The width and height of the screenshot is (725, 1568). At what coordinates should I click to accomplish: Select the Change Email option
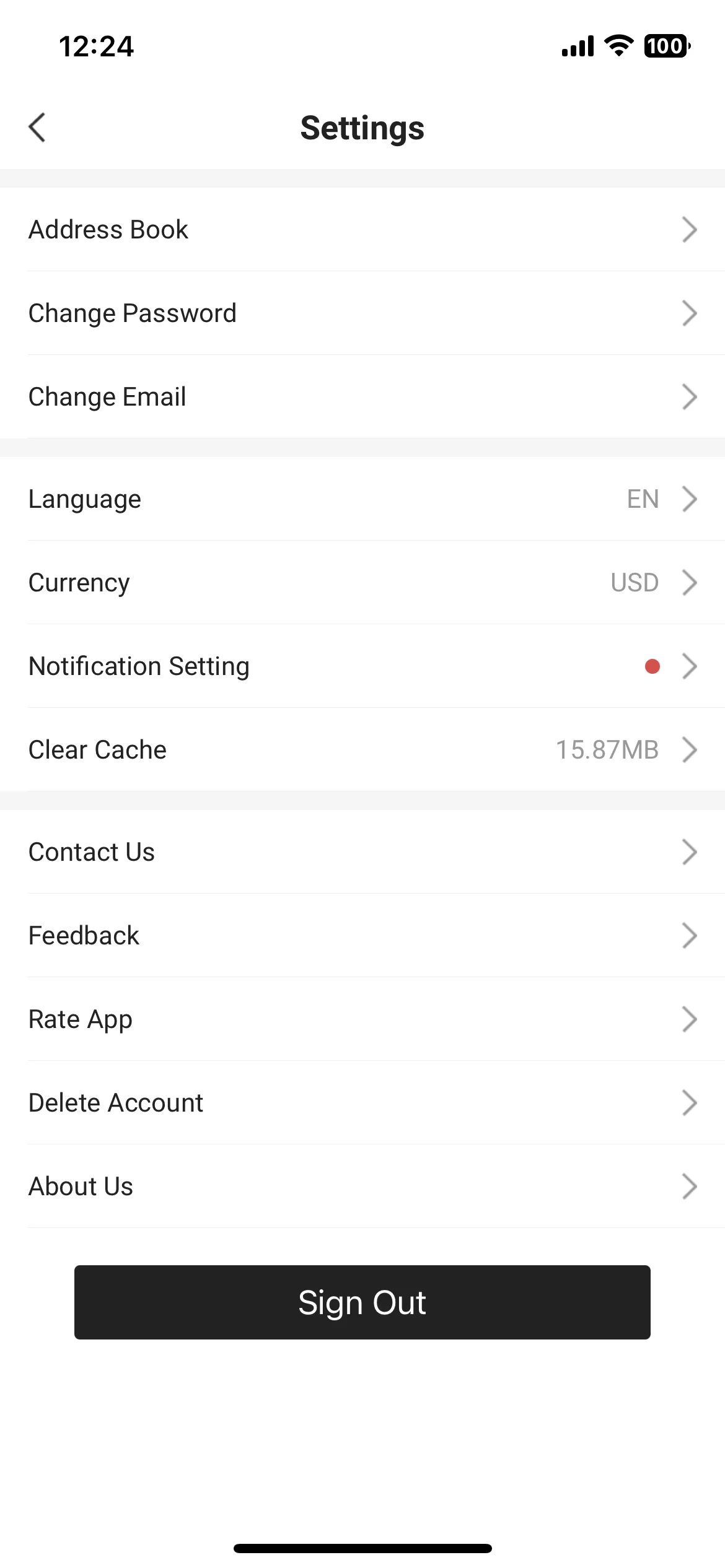(x=362, y=397)
